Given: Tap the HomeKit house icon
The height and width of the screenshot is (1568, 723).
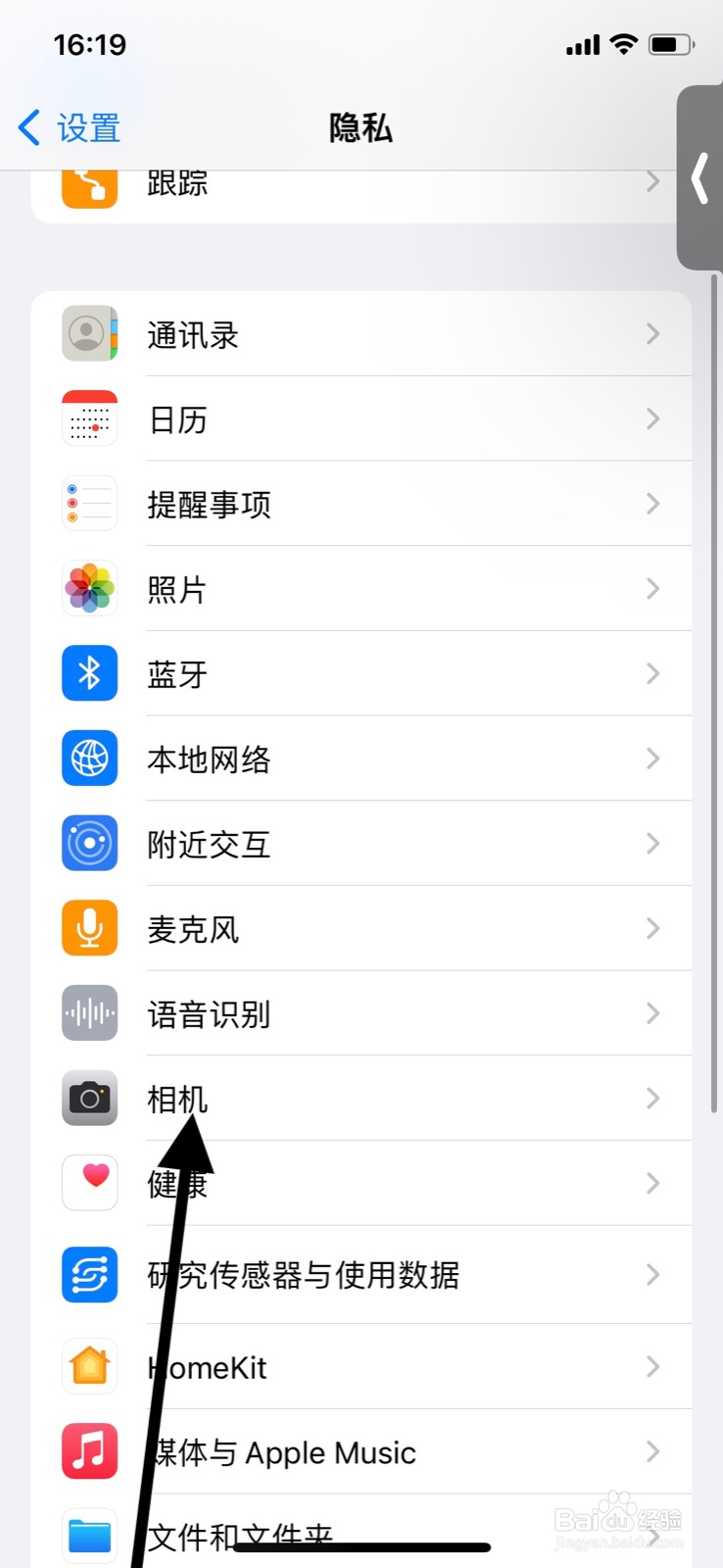Looking at the screenshot, I should coord(89,1366).
